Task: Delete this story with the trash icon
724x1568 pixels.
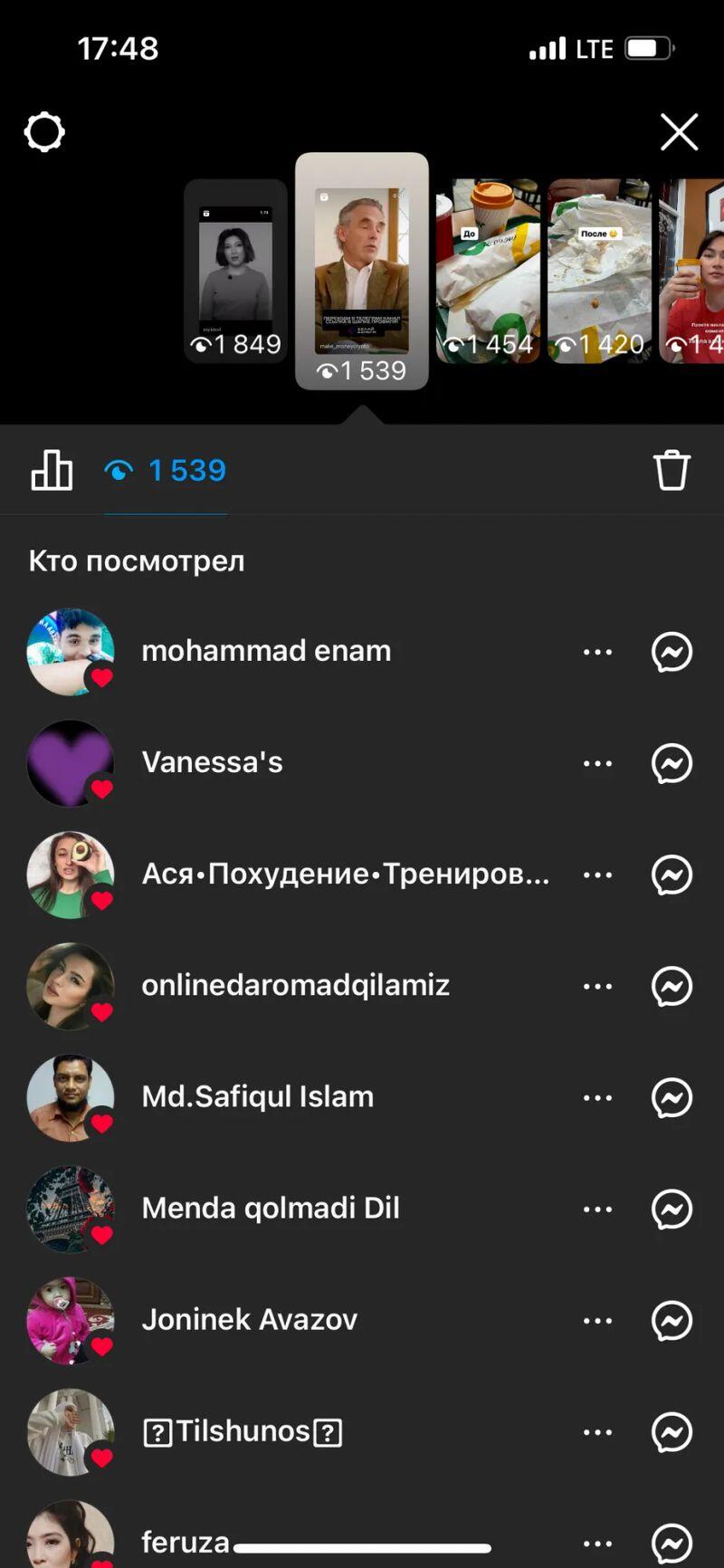Action: pyautogui.click(x=672, y=471)
